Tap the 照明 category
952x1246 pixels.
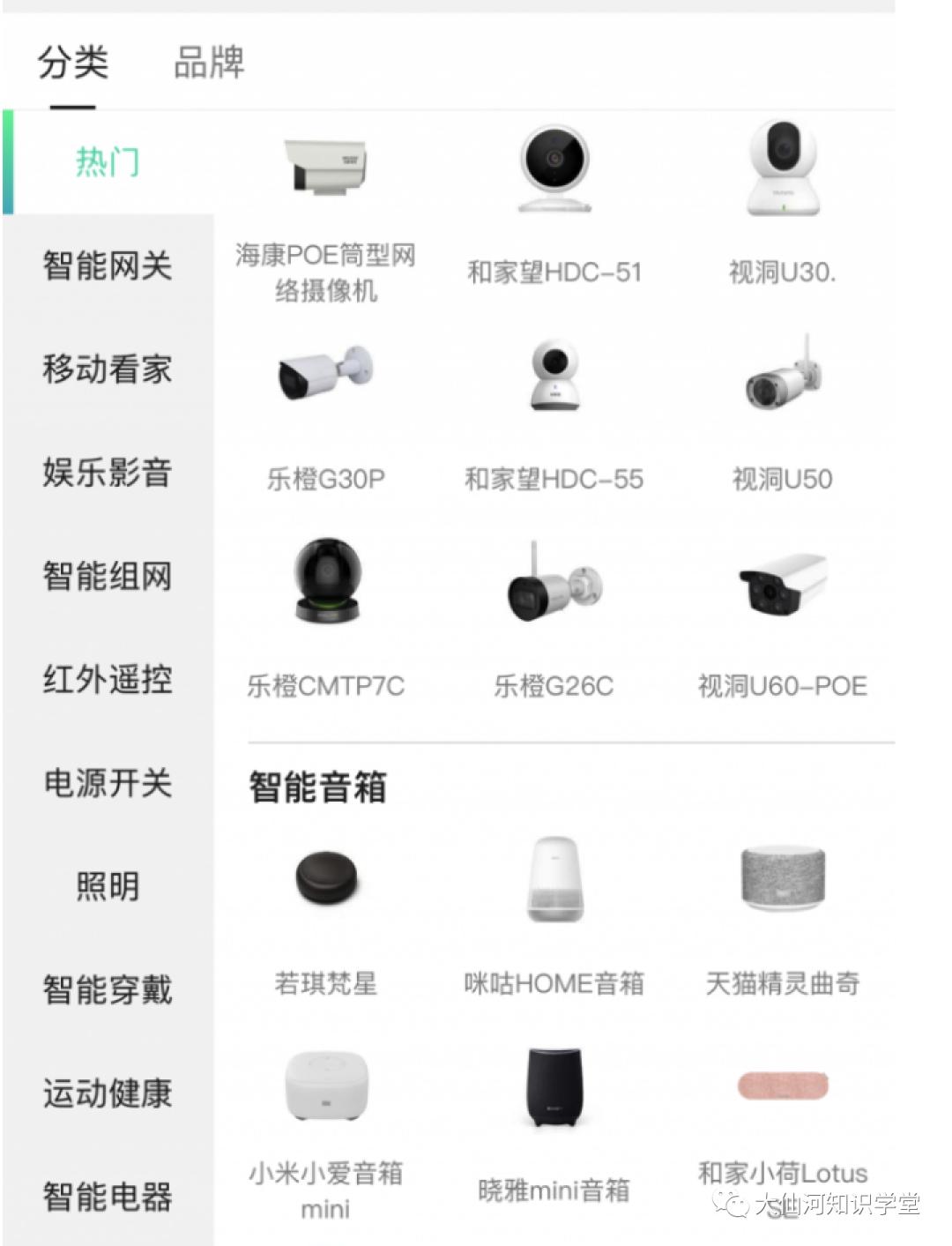108,885
